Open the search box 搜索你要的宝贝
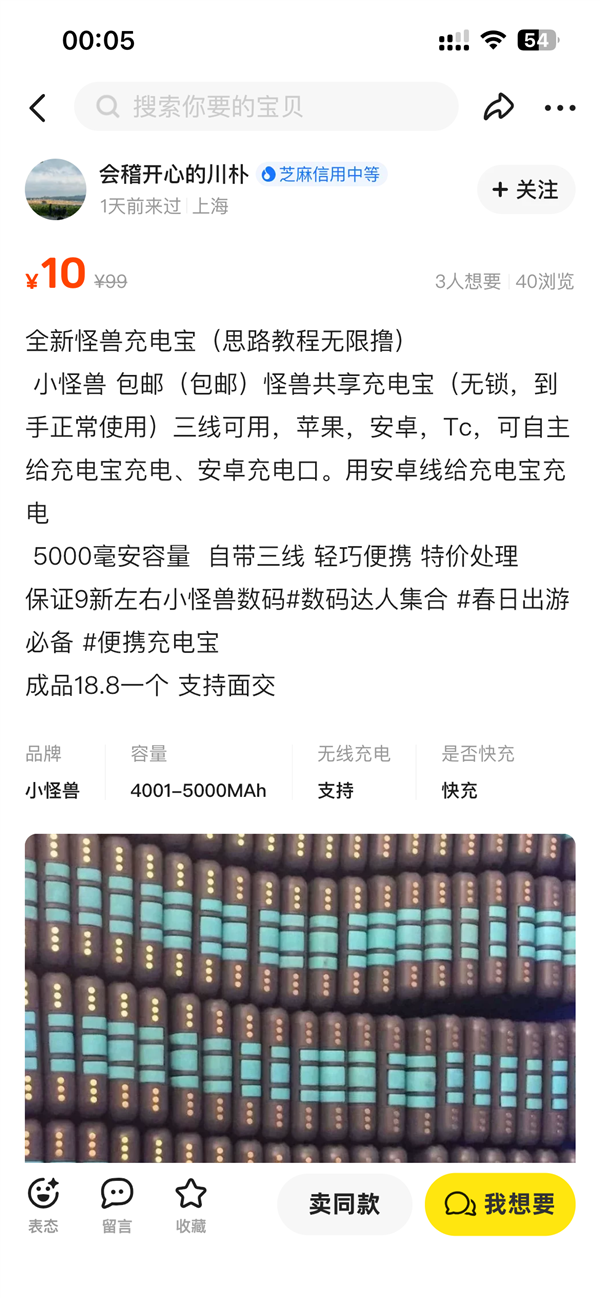 click(x=266, y=107)
